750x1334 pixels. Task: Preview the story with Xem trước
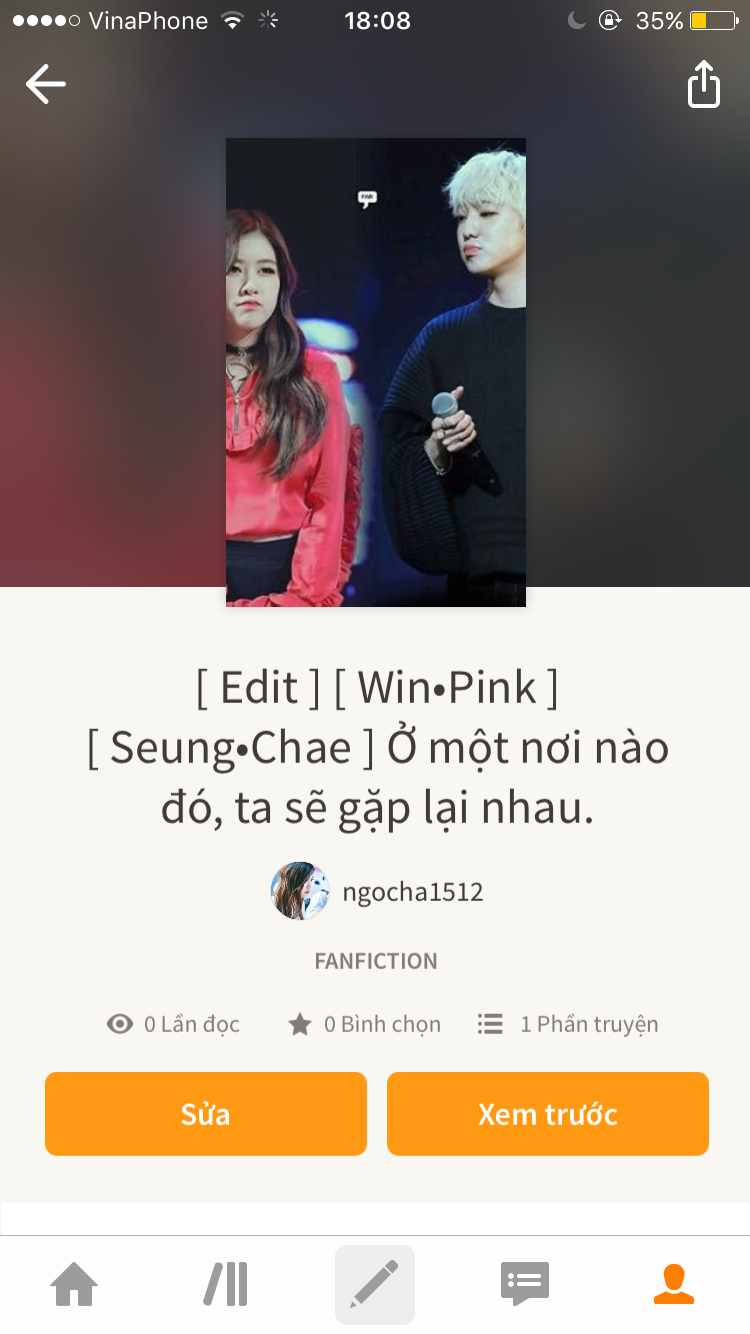[x=548, y=1114]
